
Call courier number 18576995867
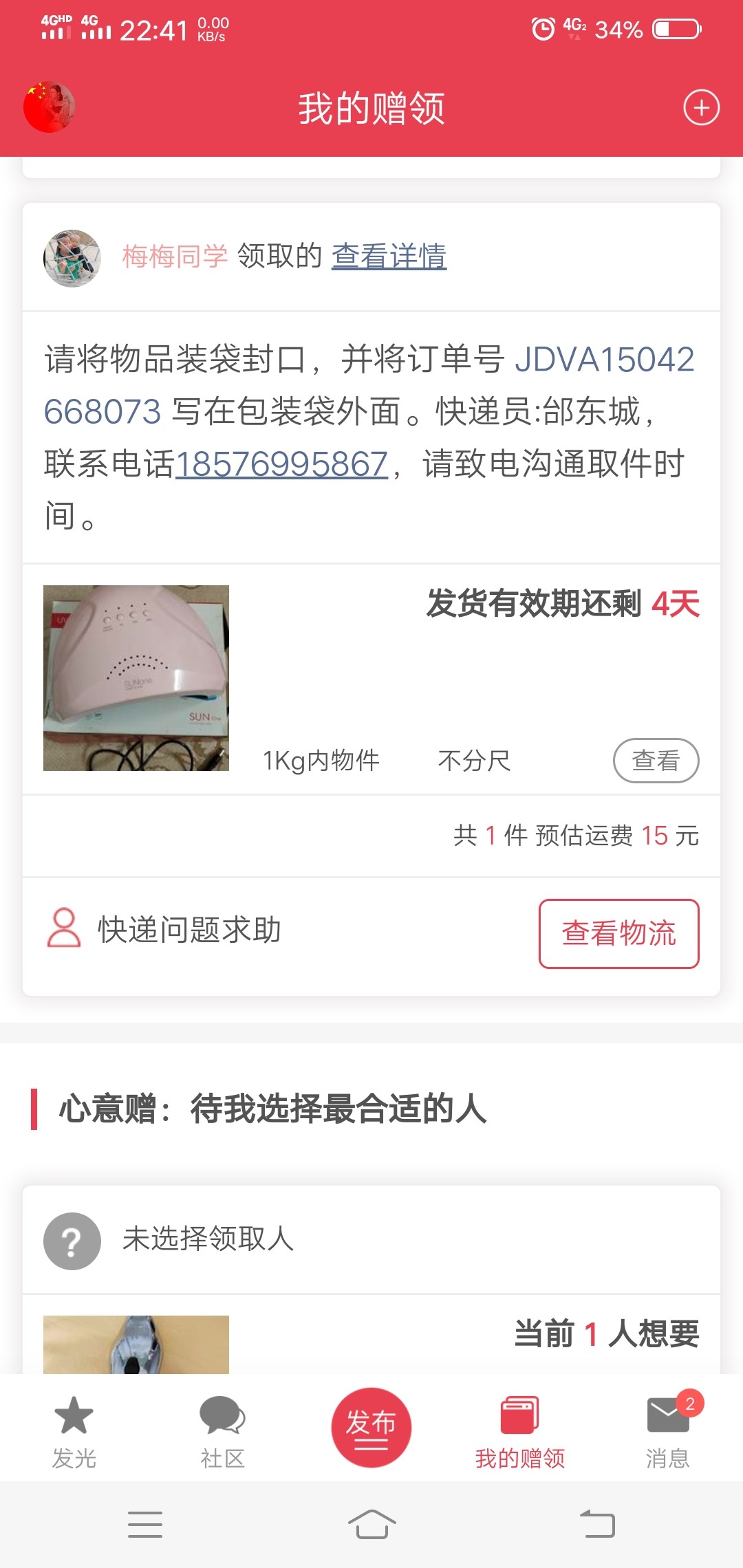282,464
